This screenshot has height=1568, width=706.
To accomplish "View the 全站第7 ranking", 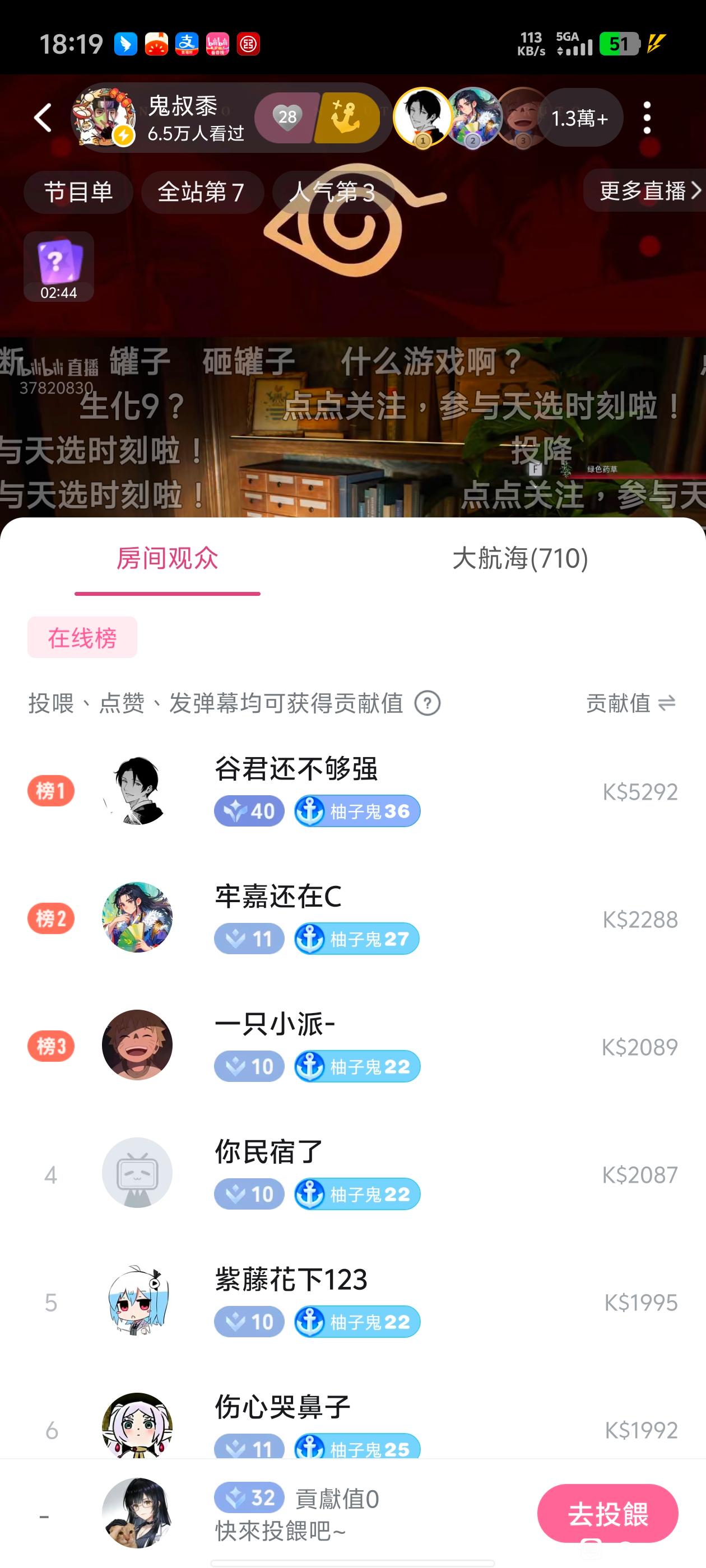I will pyautogui.click(x=202, y=192).
